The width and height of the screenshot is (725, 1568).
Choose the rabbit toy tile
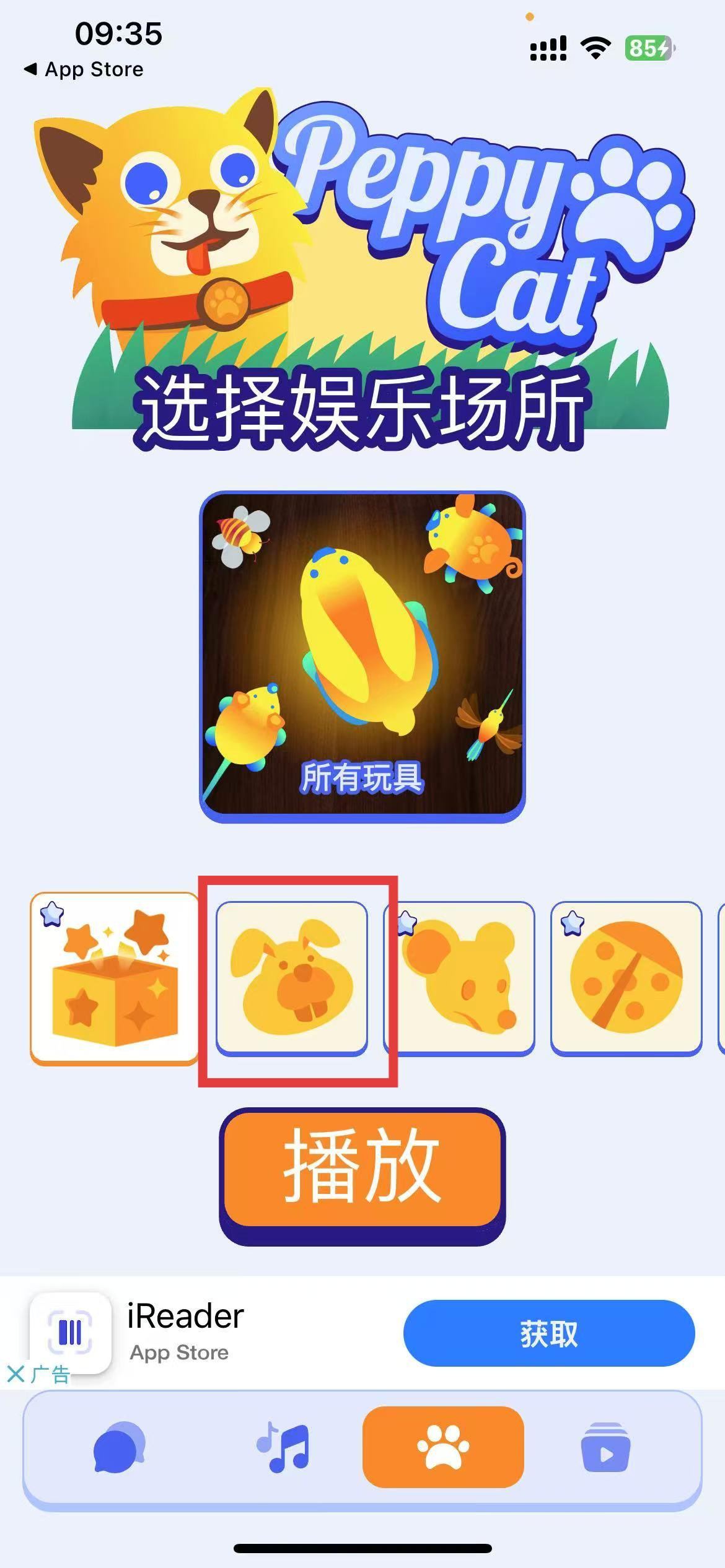point(291,978)
